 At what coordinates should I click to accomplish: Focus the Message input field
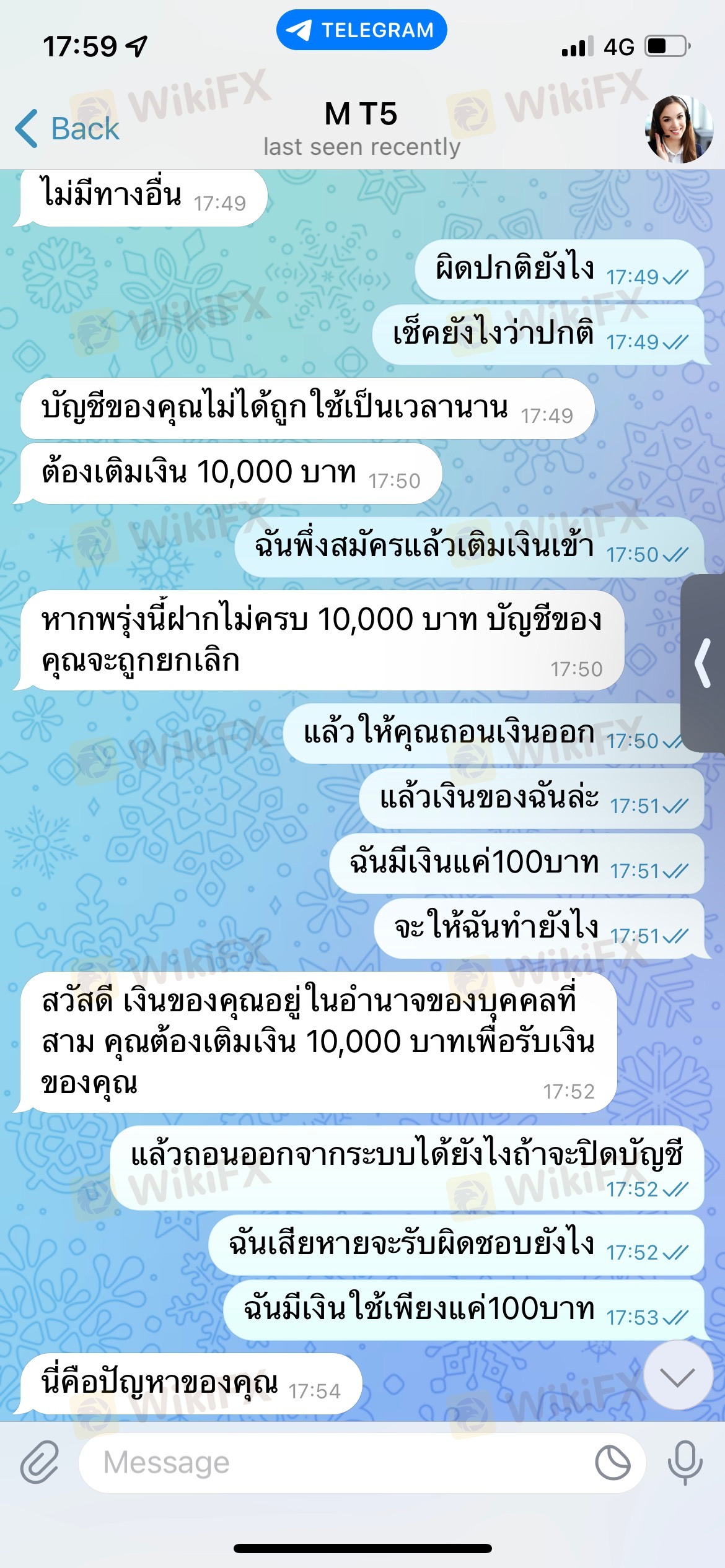pyautogui.click(x=335, y=1463)
